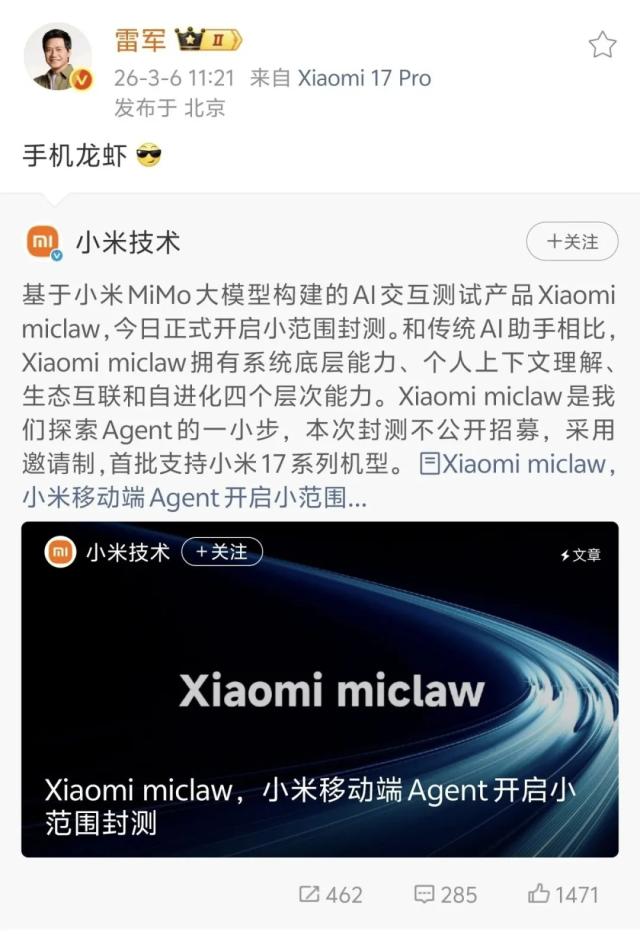640x941 pixels.
Task: View 雷军's membership crown badge
Action: 209,41
